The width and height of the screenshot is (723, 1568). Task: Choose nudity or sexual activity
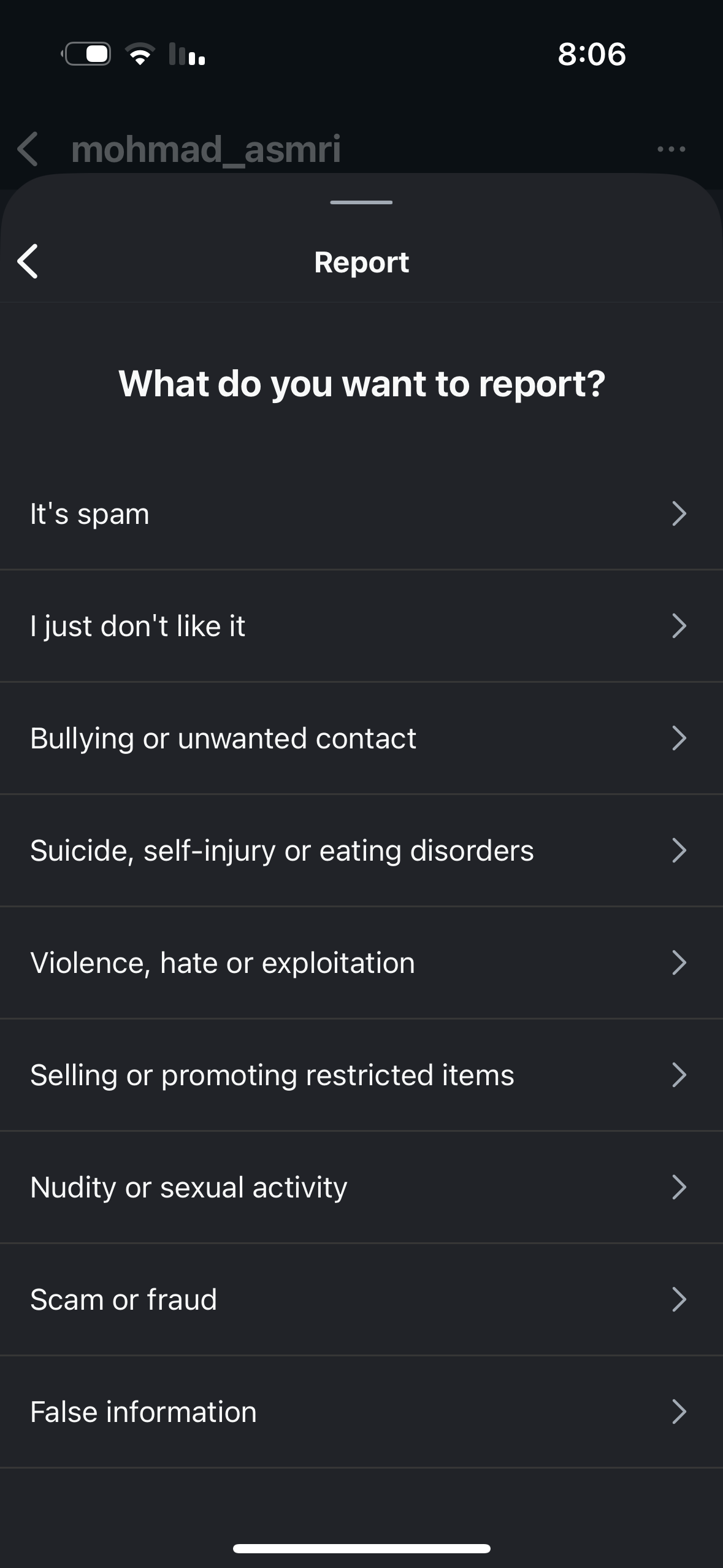(361, 1187)
